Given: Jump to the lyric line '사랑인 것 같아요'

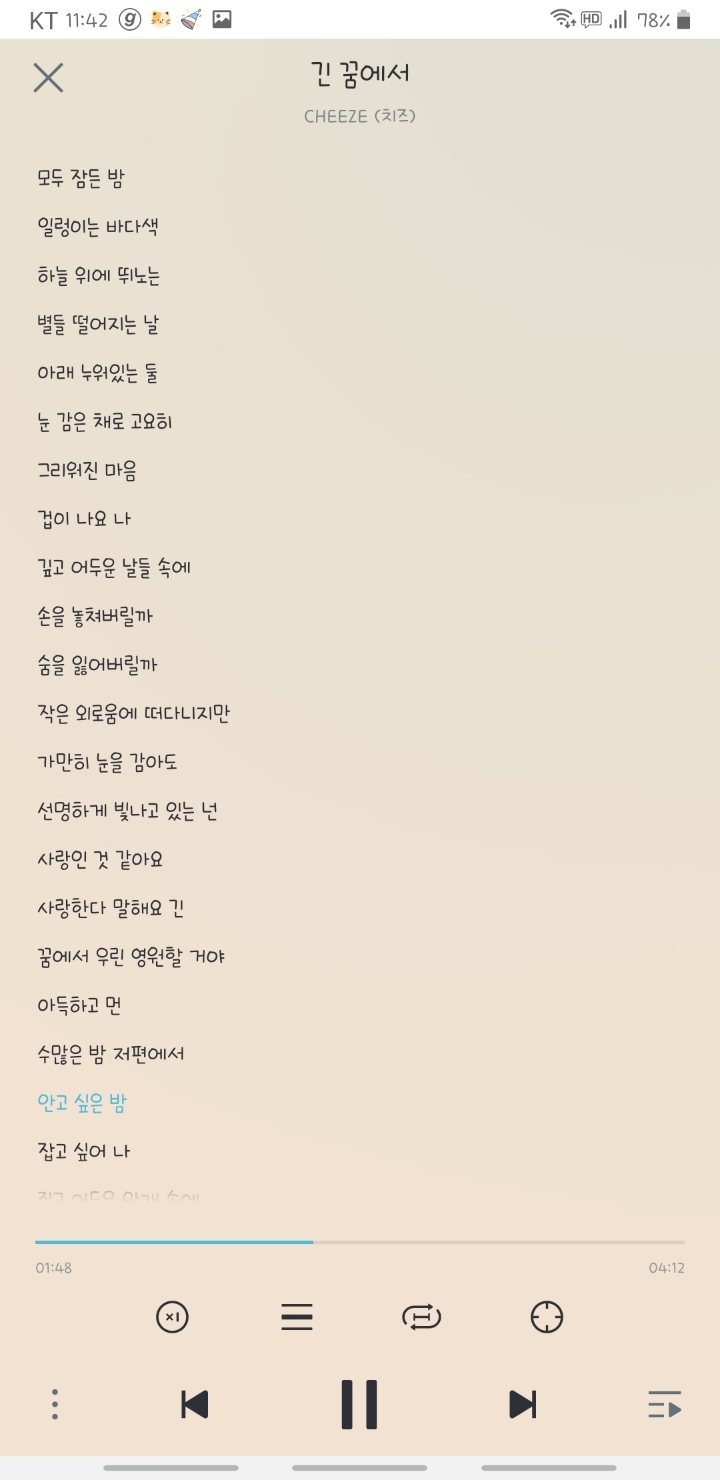Looking at the screenshot, I should (x=100, y=859).
